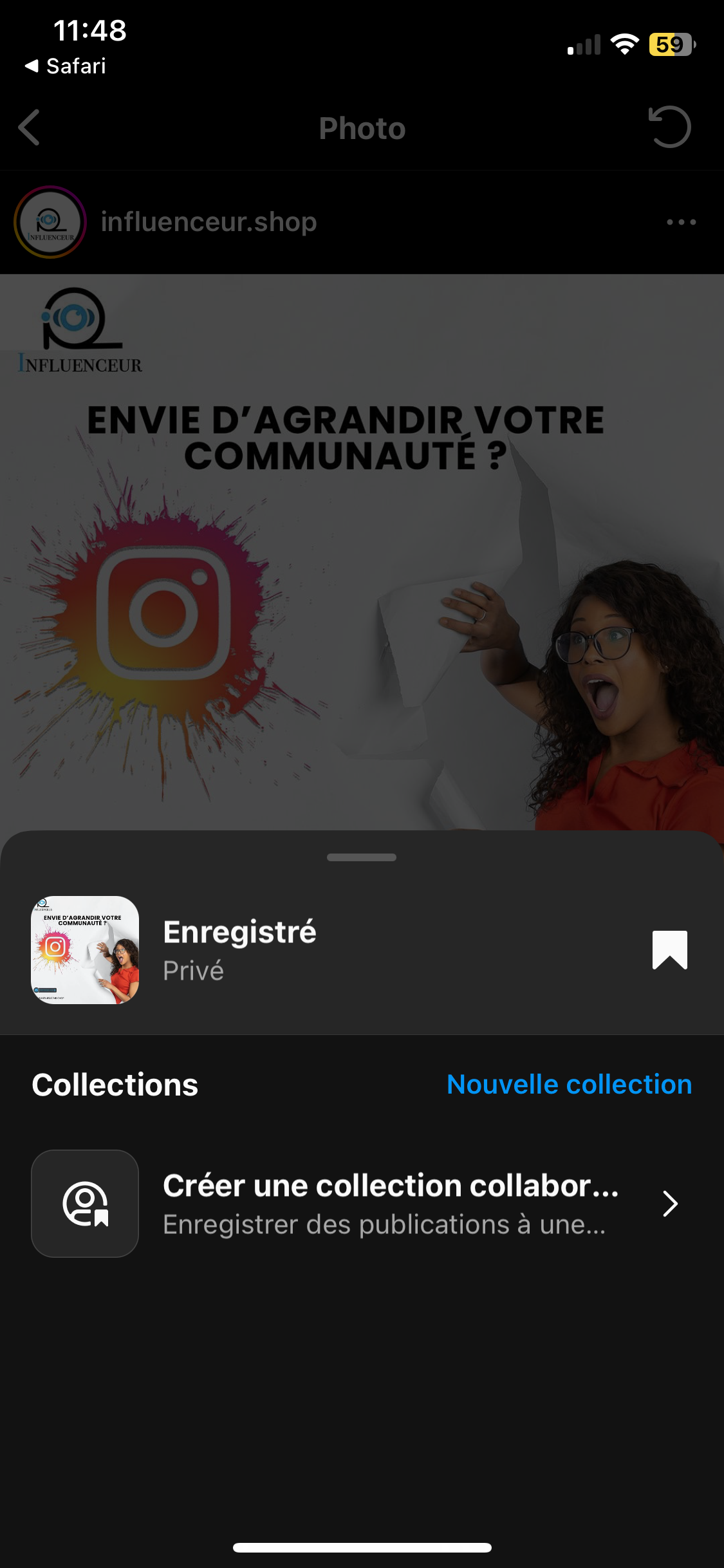
Task: Return to Safari via the status bar
Action: pyautogui.click(x=66, y=66)
